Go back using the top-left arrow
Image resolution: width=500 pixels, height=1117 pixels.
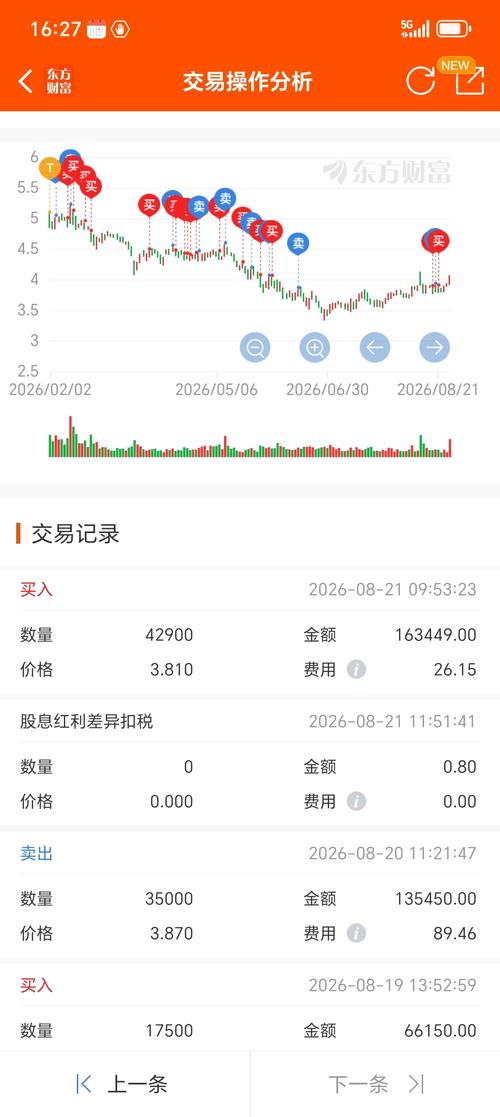click(x=26, y=81)
